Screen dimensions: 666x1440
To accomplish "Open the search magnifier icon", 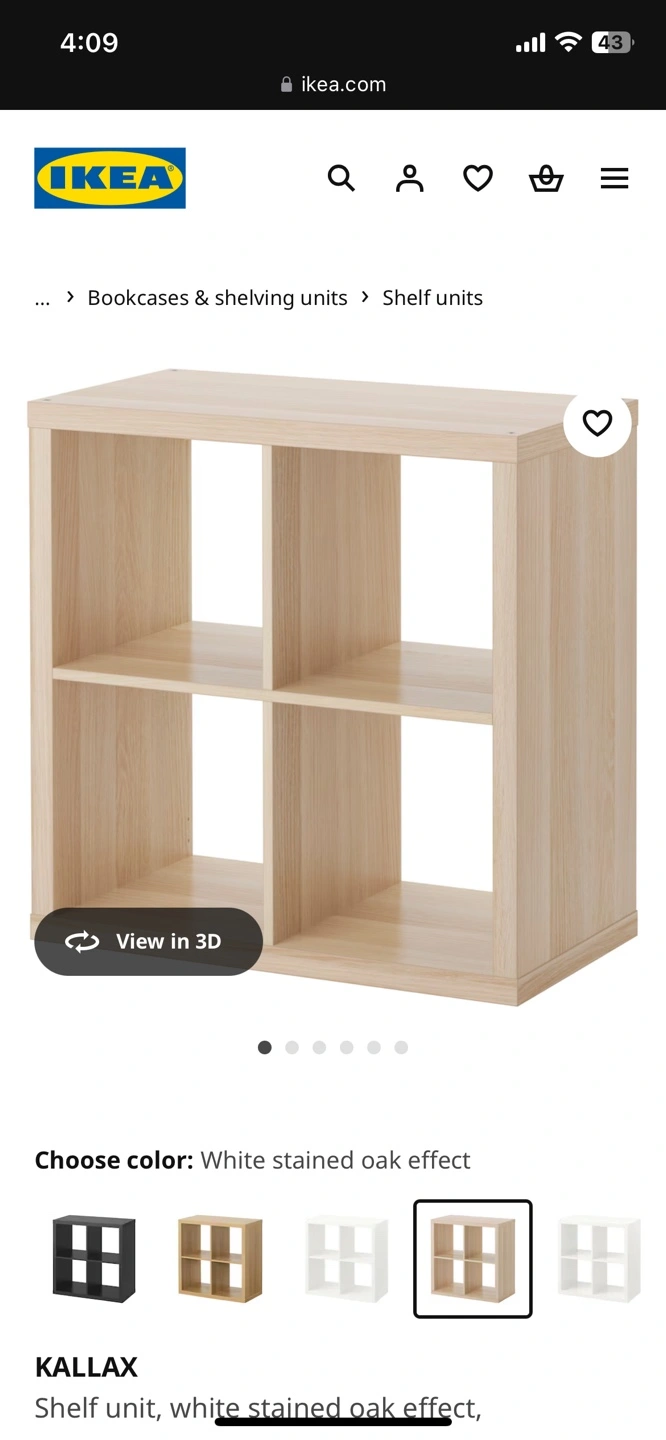I will [x=341, y=178].
